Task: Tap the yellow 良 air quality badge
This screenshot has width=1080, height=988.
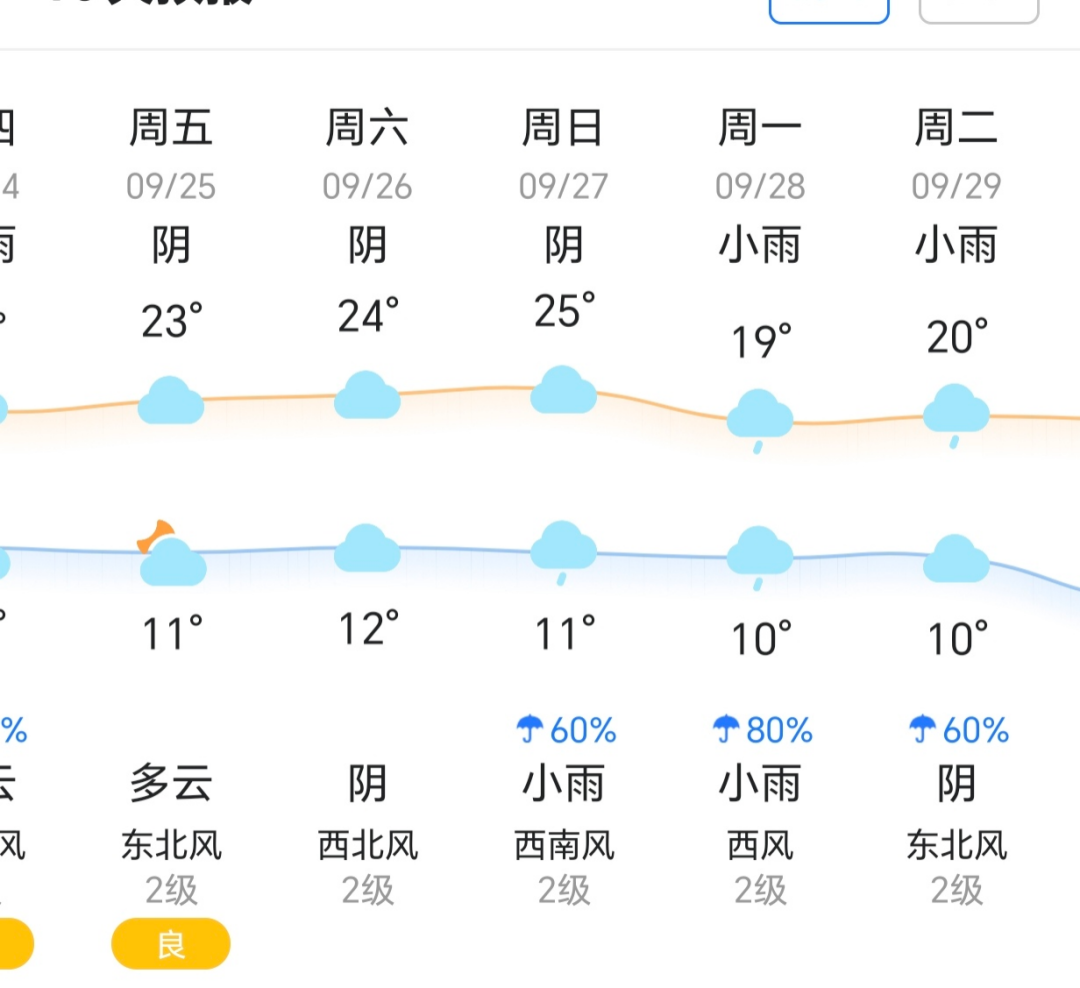Action: (x=171, y=943)
